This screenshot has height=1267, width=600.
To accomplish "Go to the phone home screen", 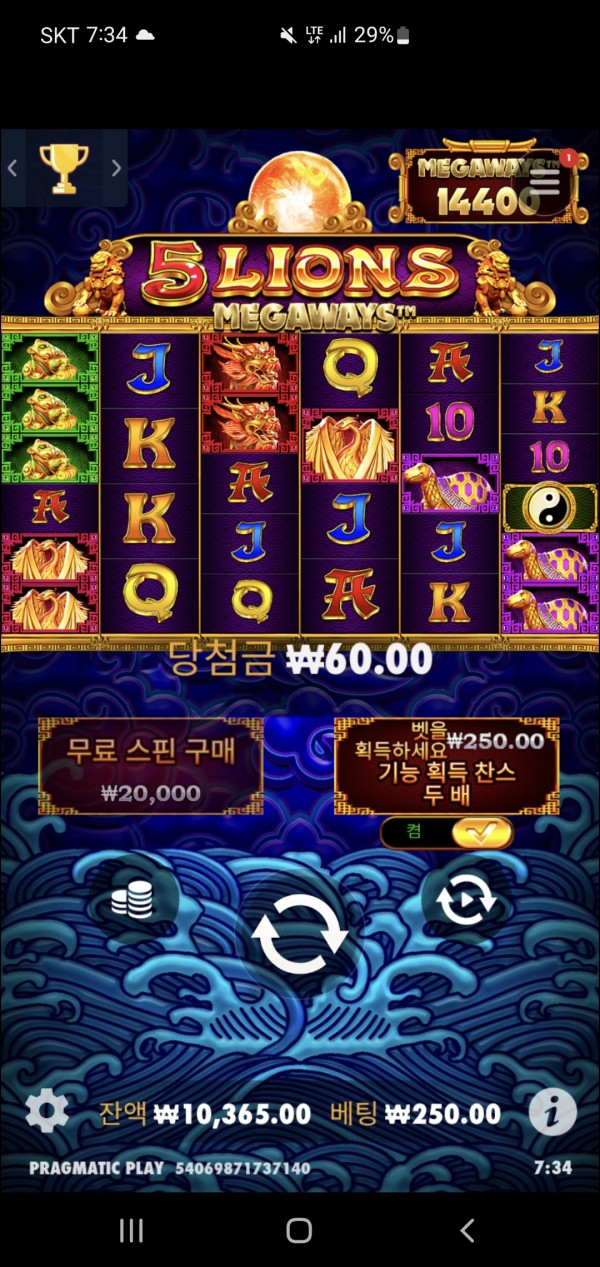I will [x=299, y=1230].
